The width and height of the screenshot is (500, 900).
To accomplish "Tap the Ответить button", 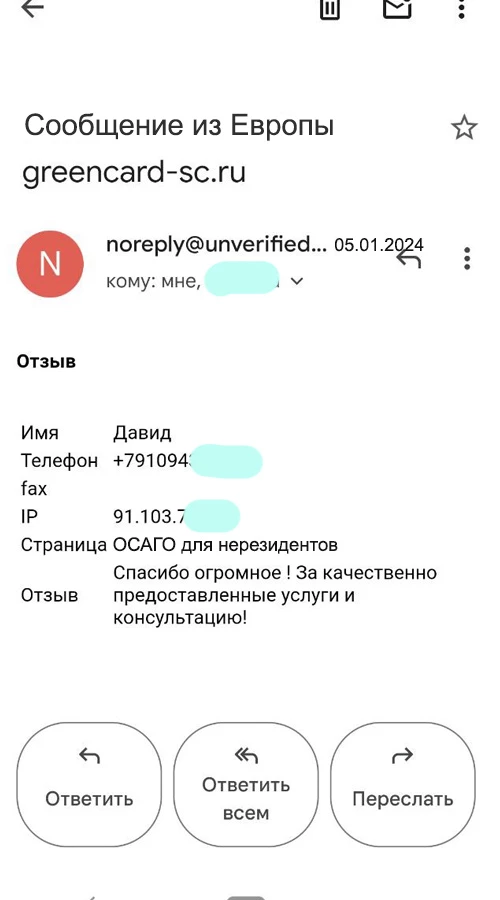I will (x=89, y=783).
